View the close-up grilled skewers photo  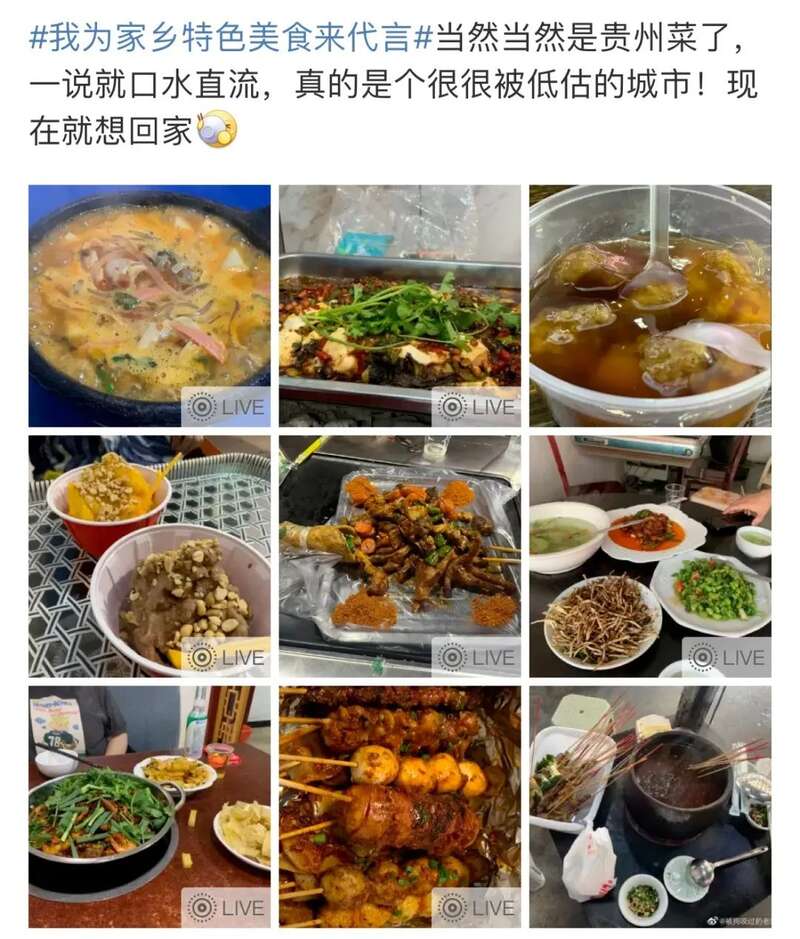(399, 806)
